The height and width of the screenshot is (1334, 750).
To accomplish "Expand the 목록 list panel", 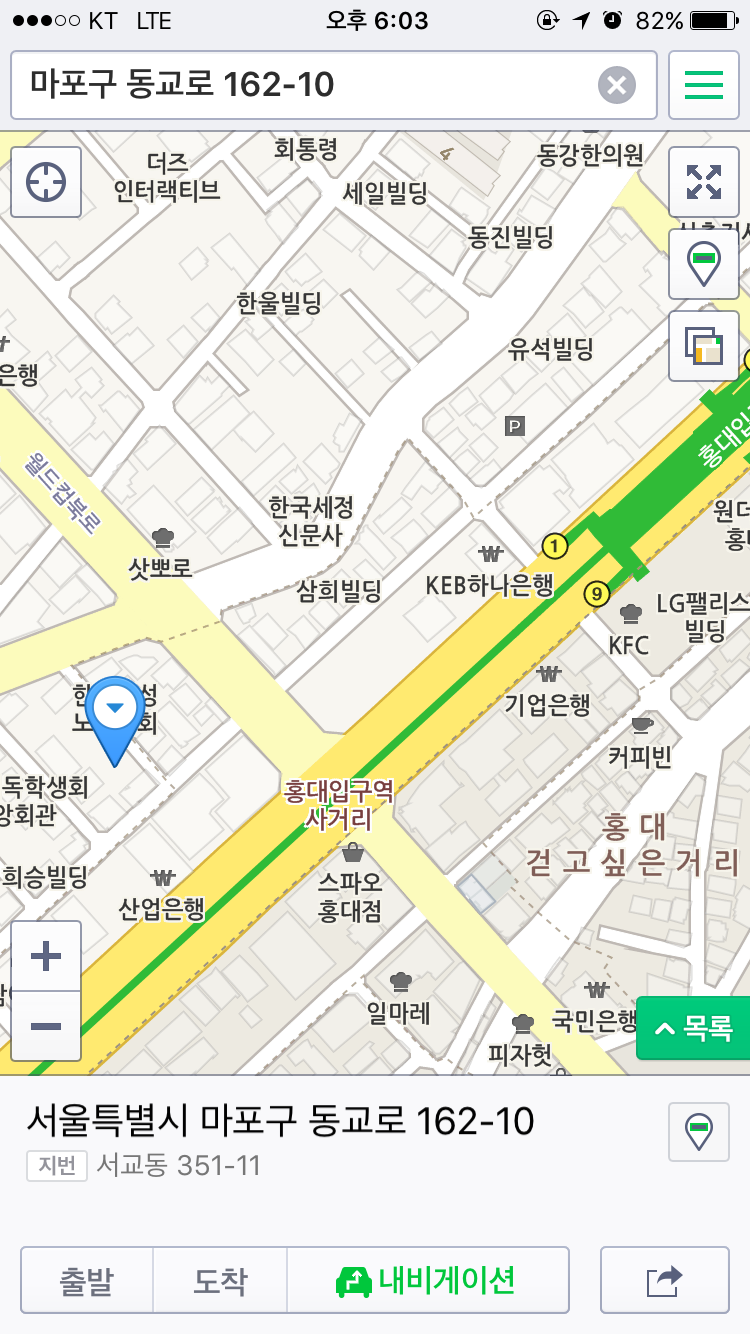I will point(694,1028).
